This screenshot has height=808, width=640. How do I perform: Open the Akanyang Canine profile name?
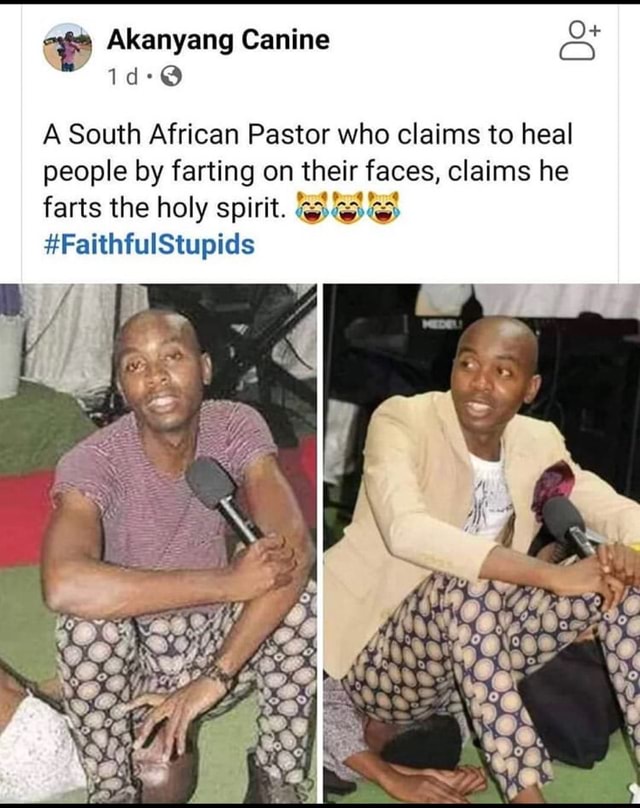[x=217, y=40]
